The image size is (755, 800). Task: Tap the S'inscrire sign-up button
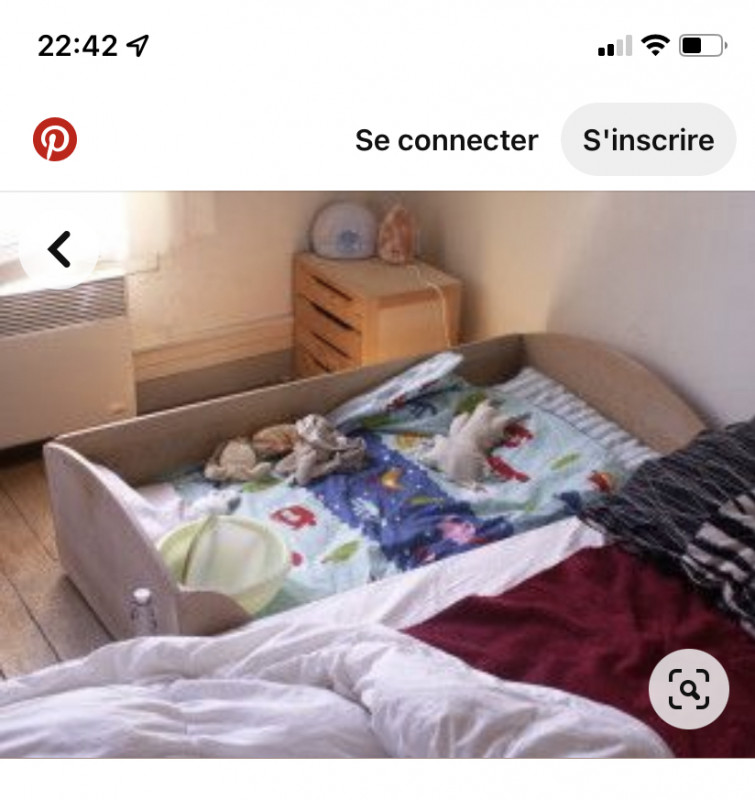click(649, 140)
